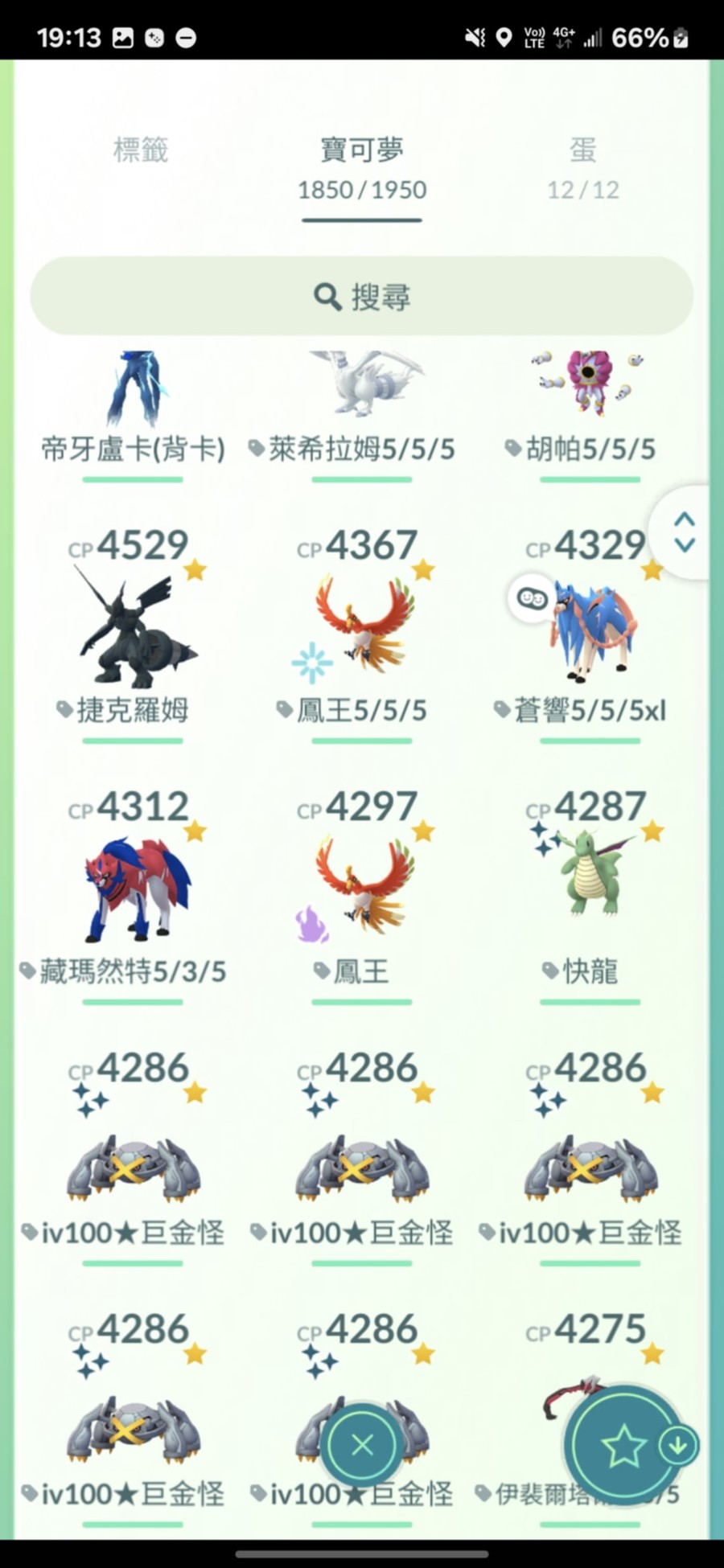Open 萊希拉姆5/5/5 Pokémon
The height and width of the screenshot is (1568, 724).
(362, 402)
